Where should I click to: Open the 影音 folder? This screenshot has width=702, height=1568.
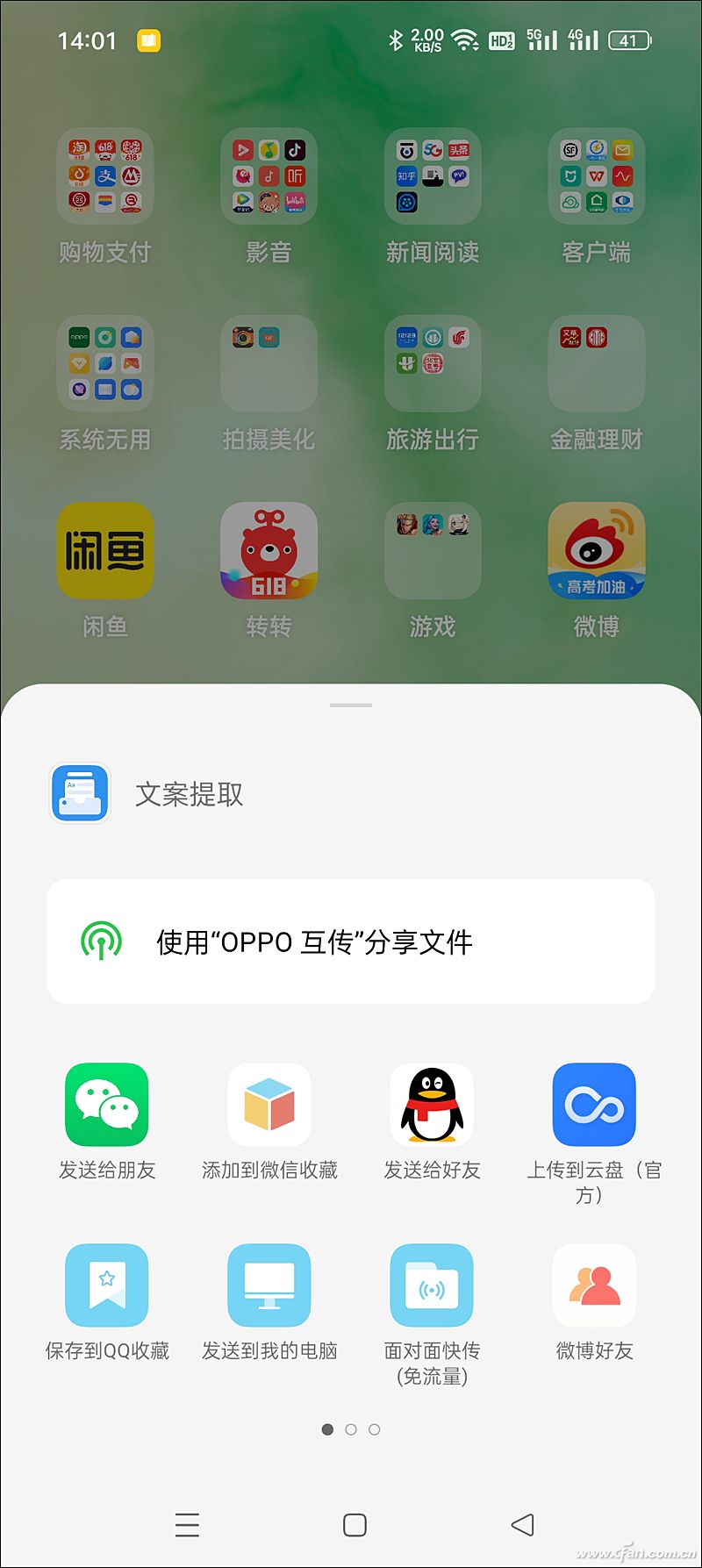tap(269, 176)
